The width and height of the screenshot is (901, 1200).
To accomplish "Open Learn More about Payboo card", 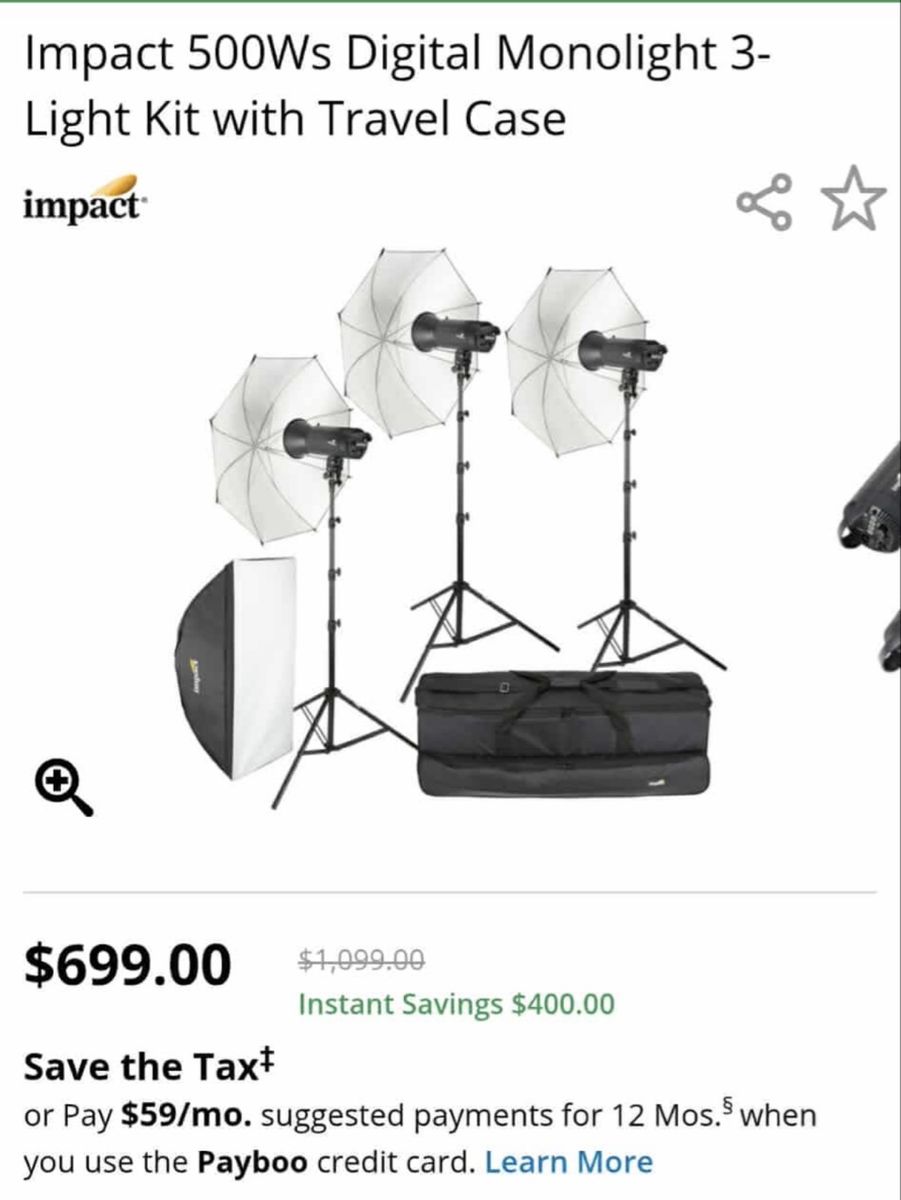I will [568, 1162].
